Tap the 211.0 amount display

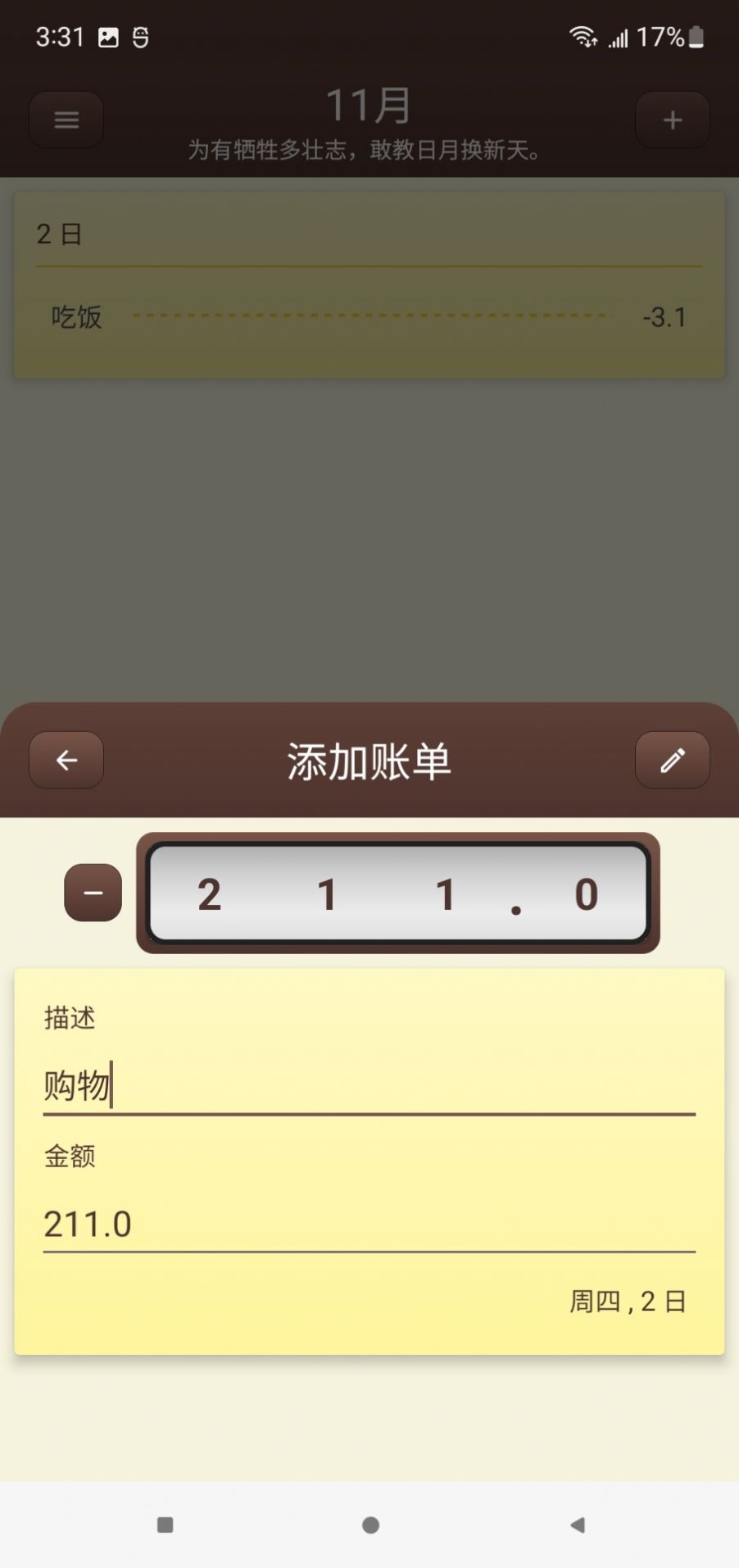[x=398, y=893]
